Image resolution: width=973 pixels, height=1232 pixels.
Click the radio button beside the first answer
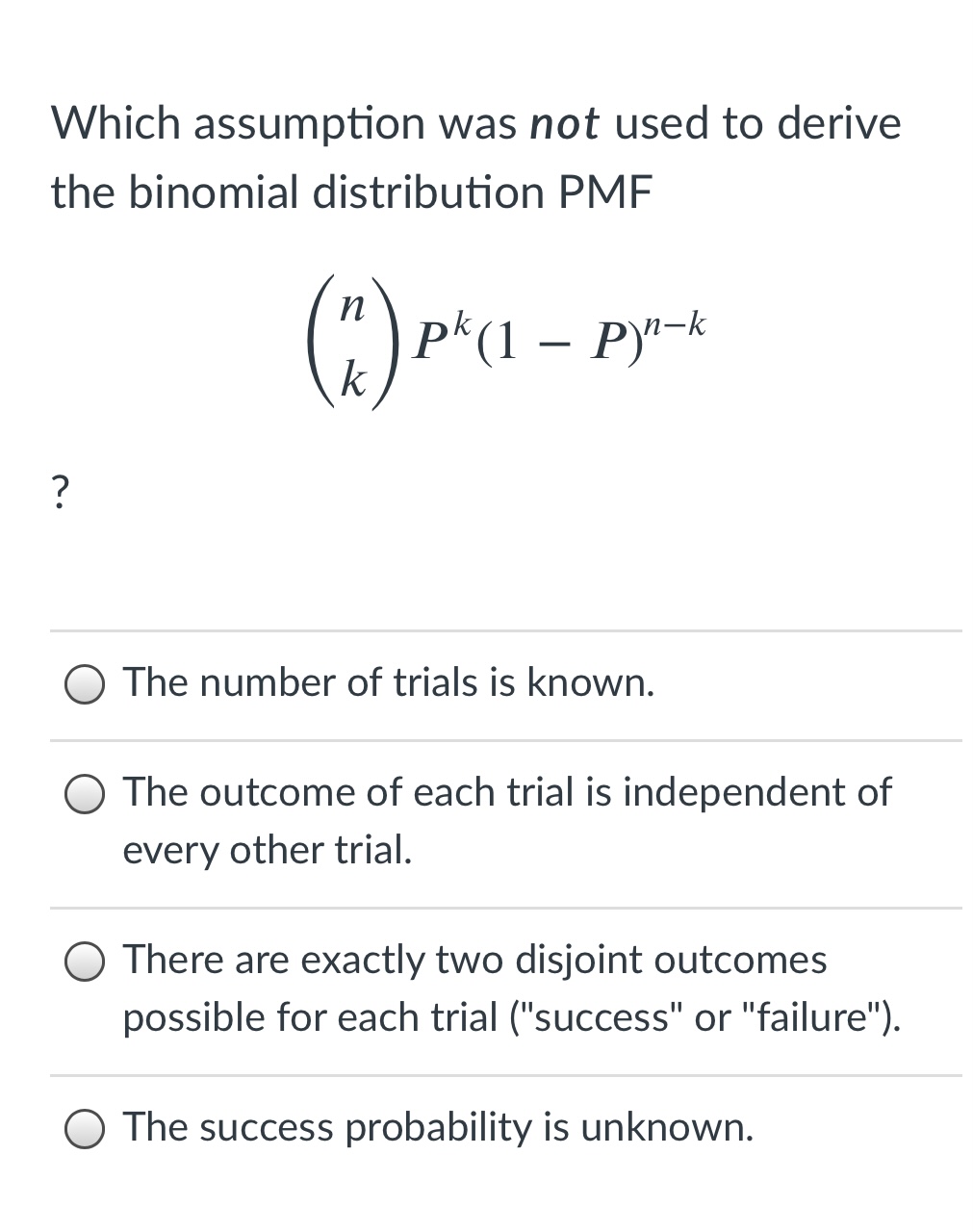click(85, 683)
